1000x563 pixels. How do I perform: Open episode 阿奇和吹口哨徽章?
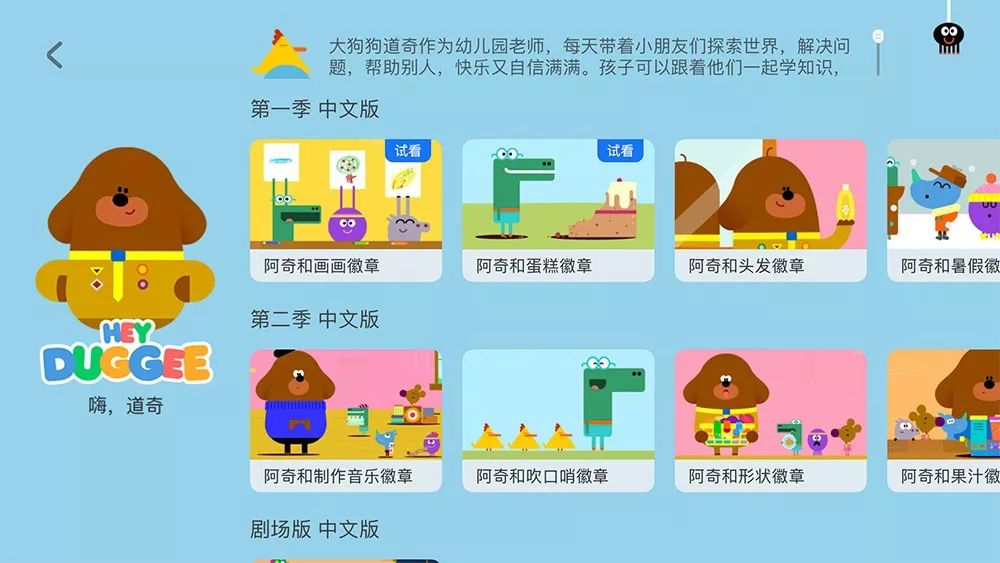point(558,420)
